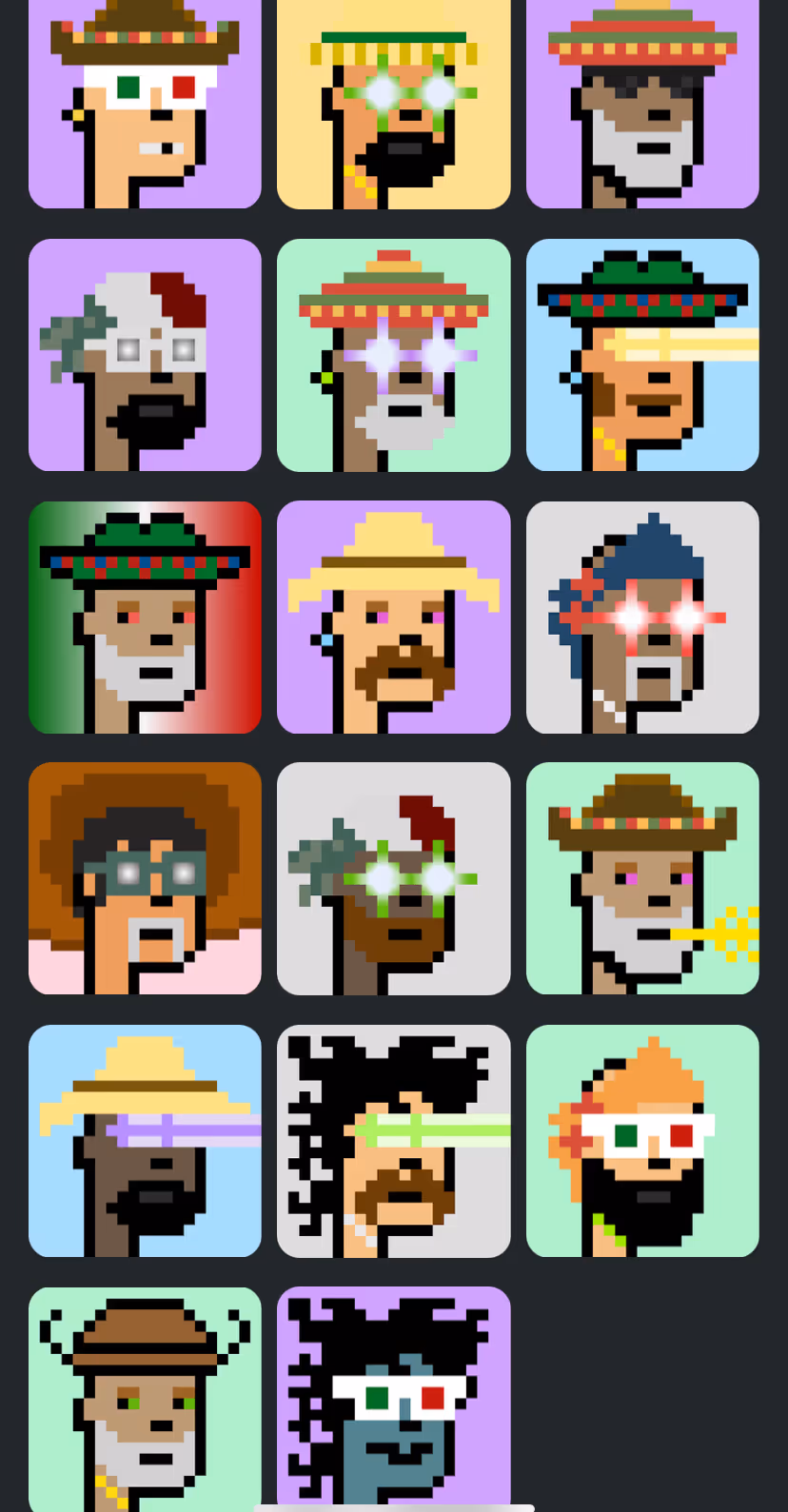Image resolution: width=788 pixels, height=1512 pixels.
Task: View the purple-background straw hat avatar with brown mustache
Action: (393, 618)
